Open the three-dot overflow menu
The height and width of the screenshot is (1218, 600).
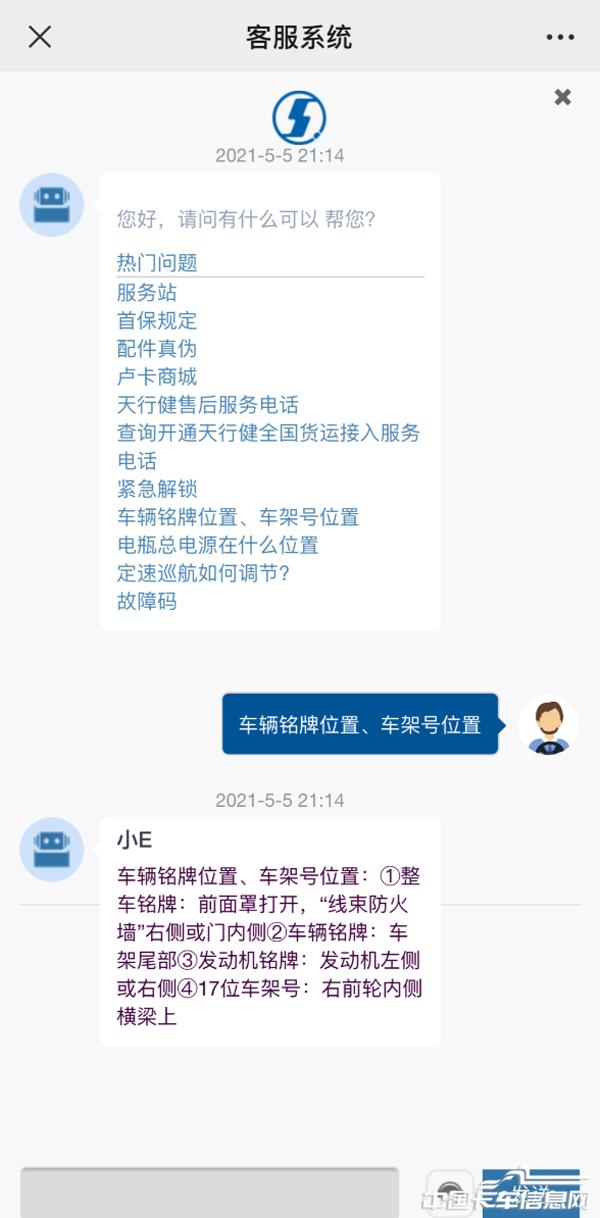(x=560, y=37)
